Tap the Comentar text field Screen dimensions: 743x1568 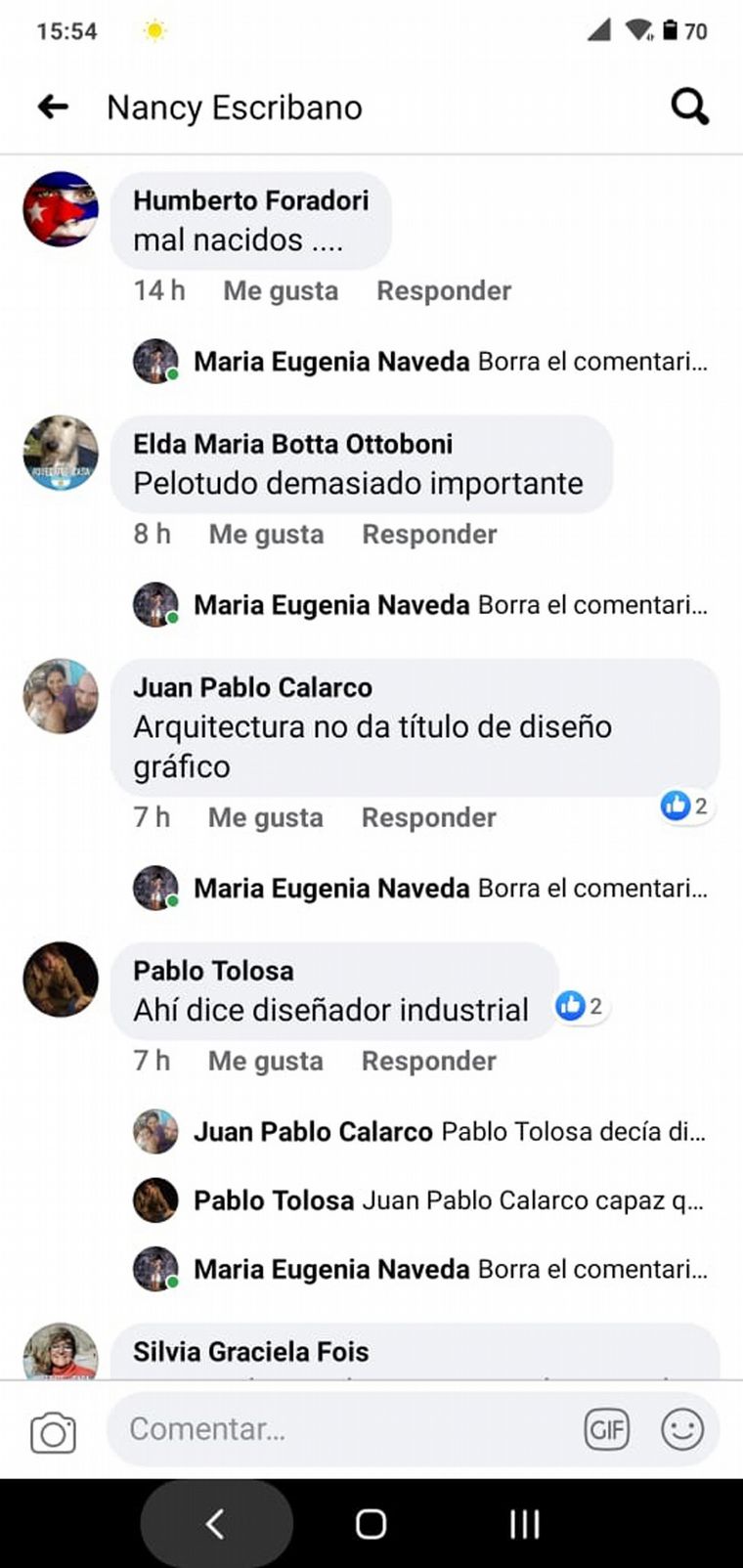pyautogui.click(x=342, y=1429)
